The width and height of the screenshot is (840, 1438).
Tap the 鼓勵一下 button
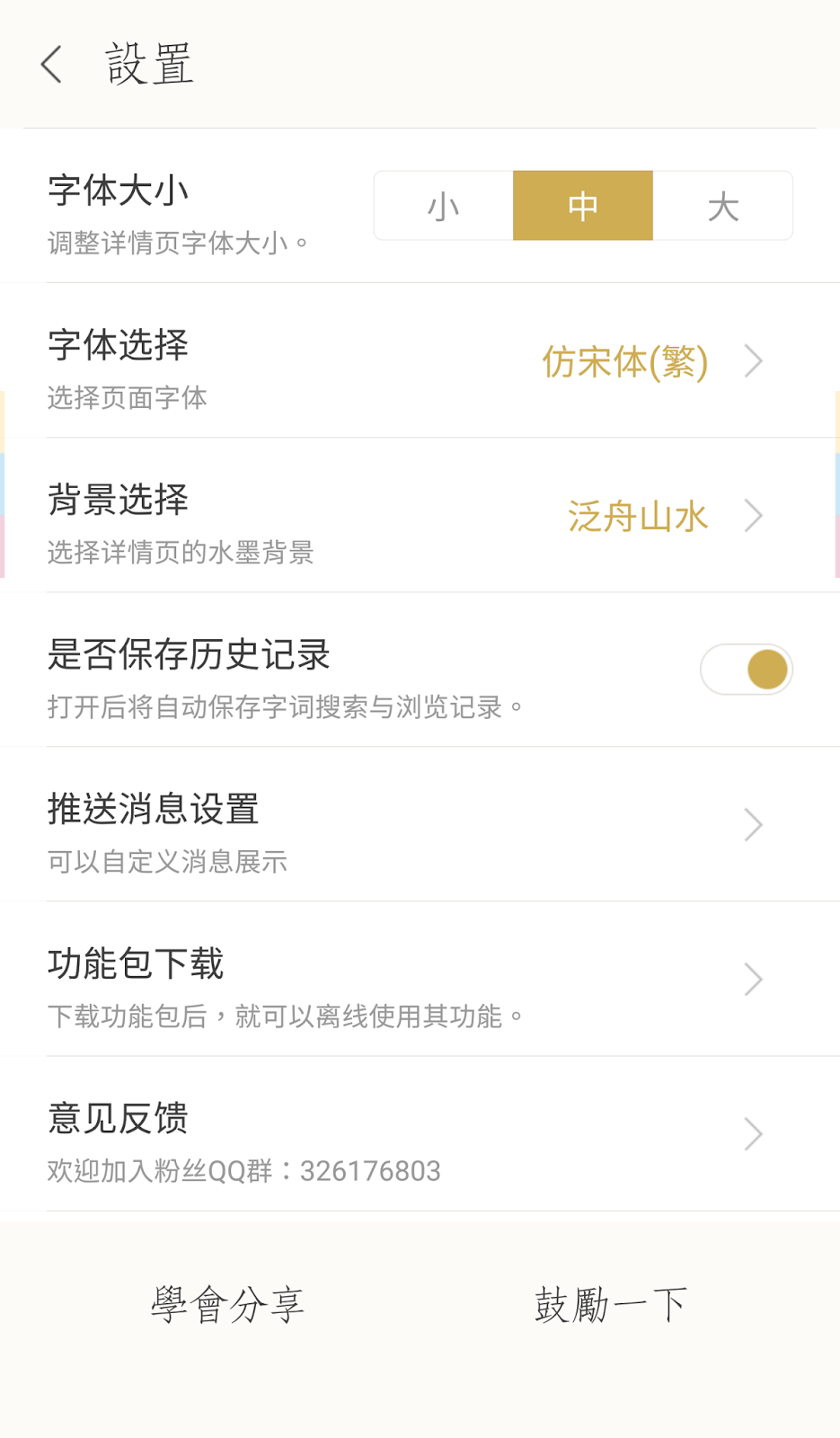tap(611, 1304)
